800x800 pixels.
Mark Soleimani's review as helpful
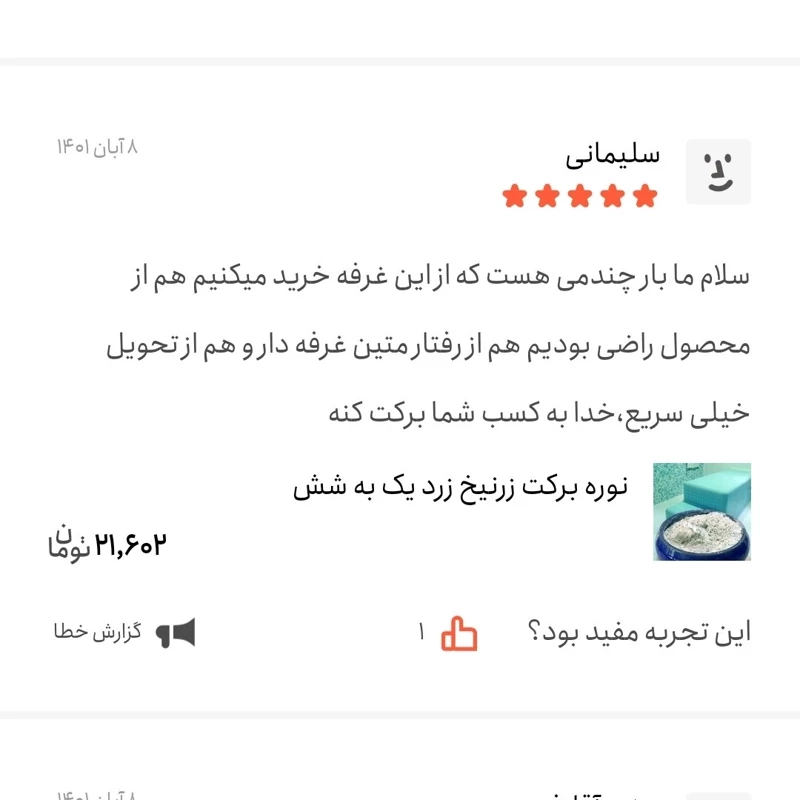[x=460, y=633]
